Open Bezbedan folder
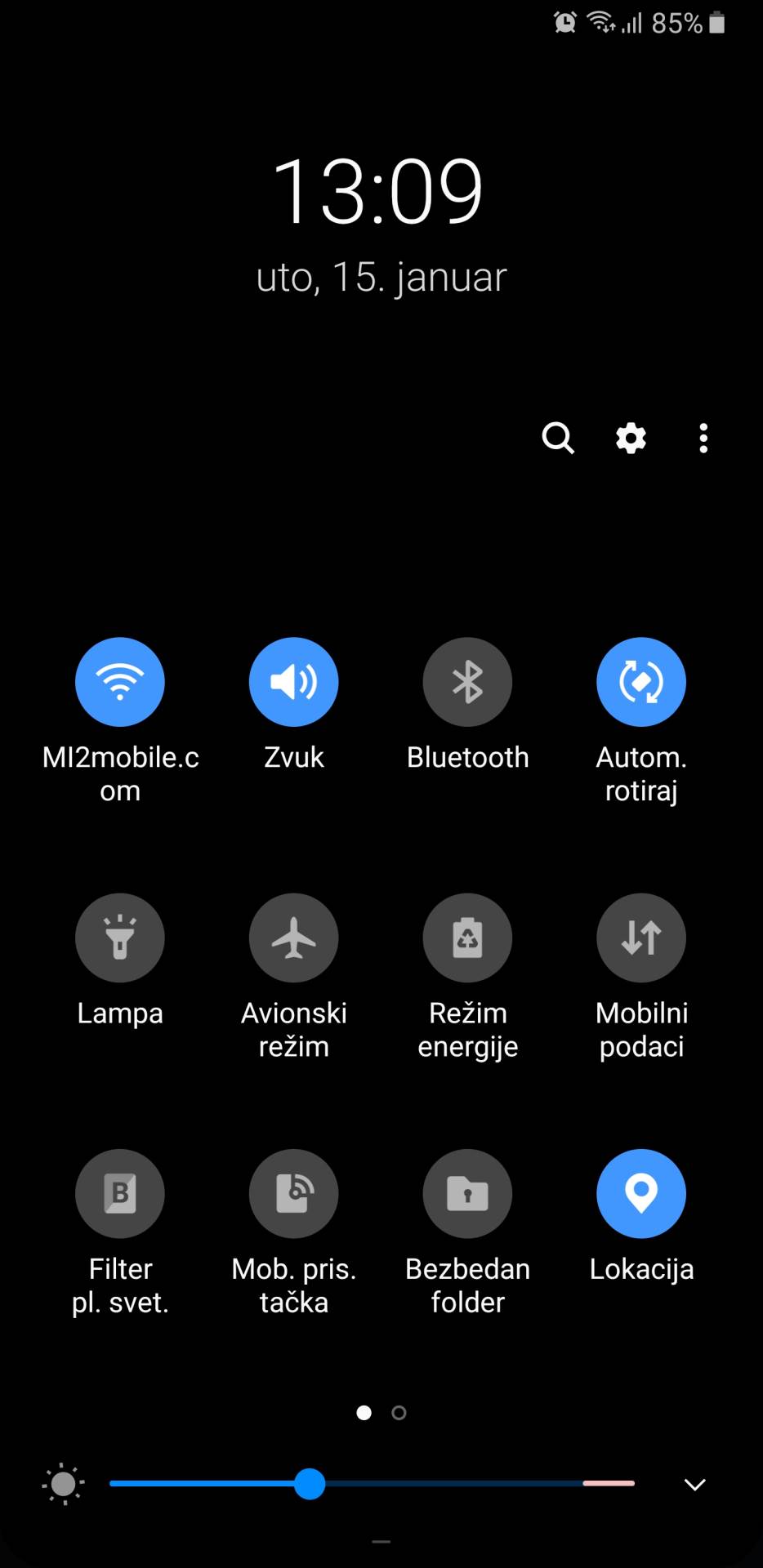The image size is (763, 1568). 467,1193
